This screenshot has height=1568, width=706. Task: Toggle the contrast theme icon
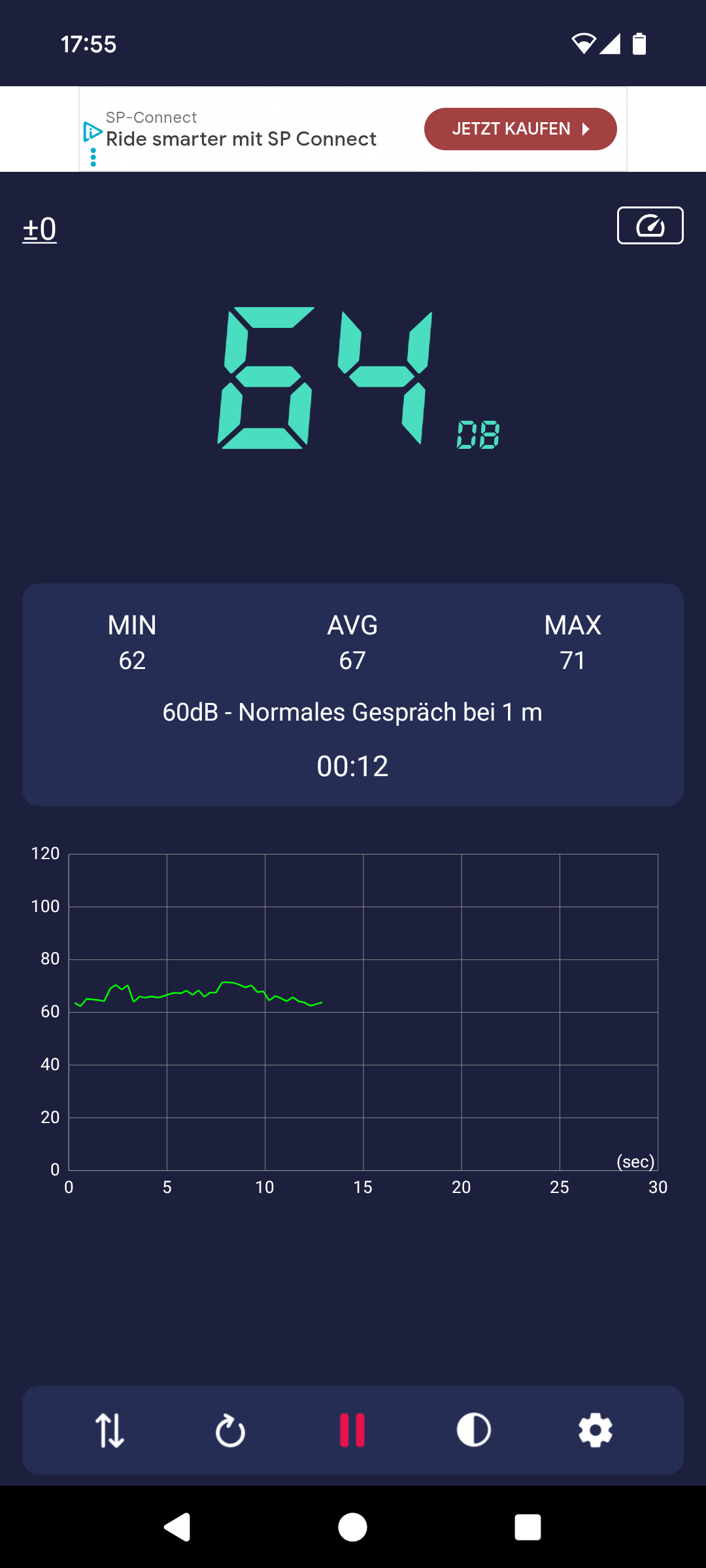[x=474, y=1430]
